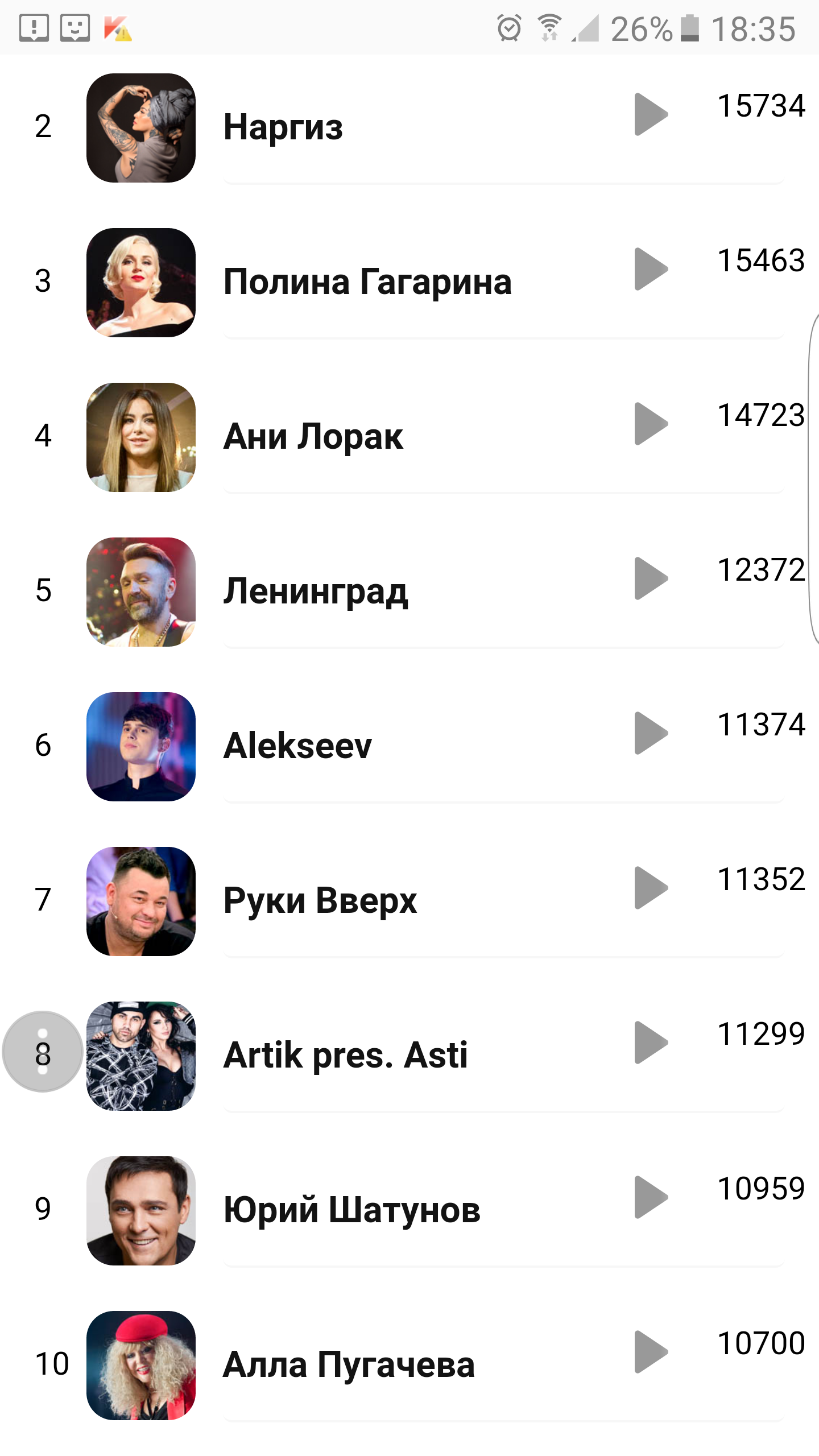819x1456 pixels.
Task: Start playback for Ленинград
Action: 651,578
